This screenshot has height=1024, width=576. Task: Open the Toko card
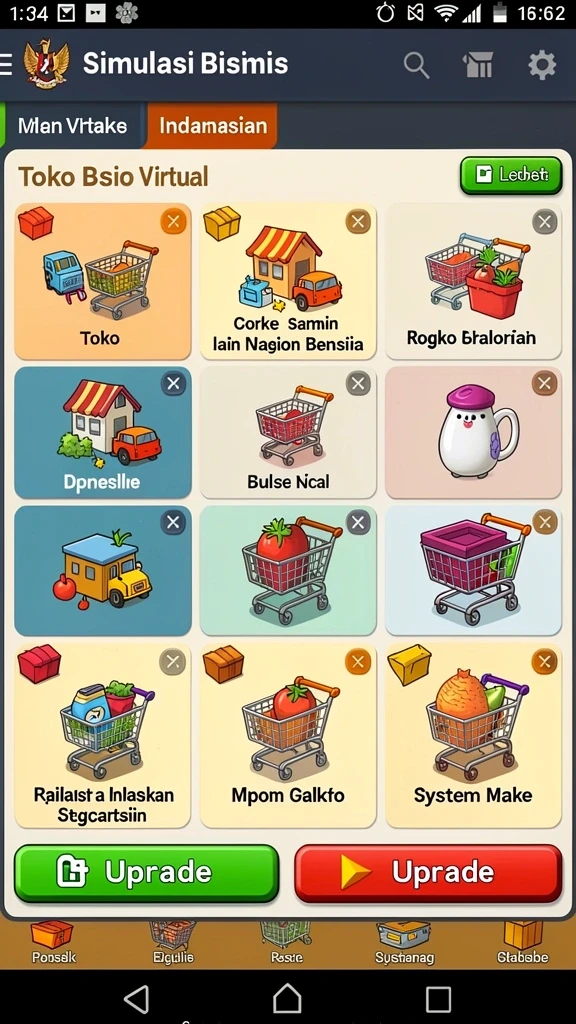point(103,281)
